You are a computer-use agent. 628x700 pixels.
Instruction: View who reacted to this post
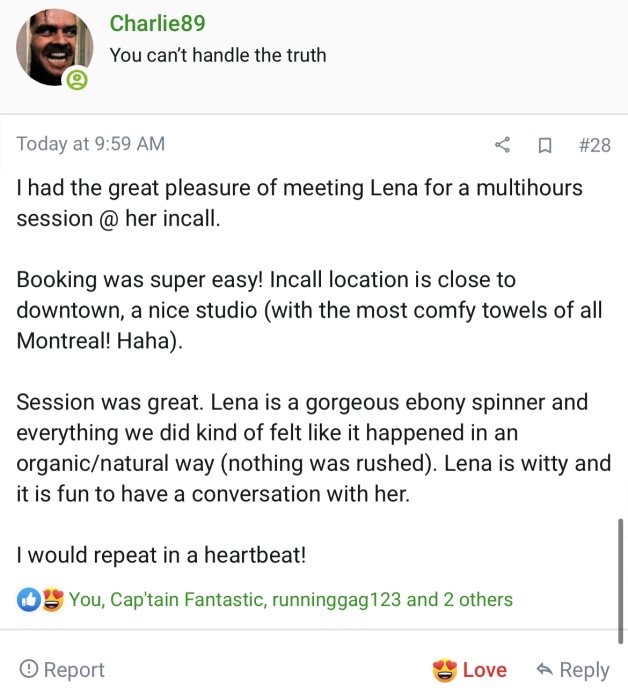coord(290,600)
